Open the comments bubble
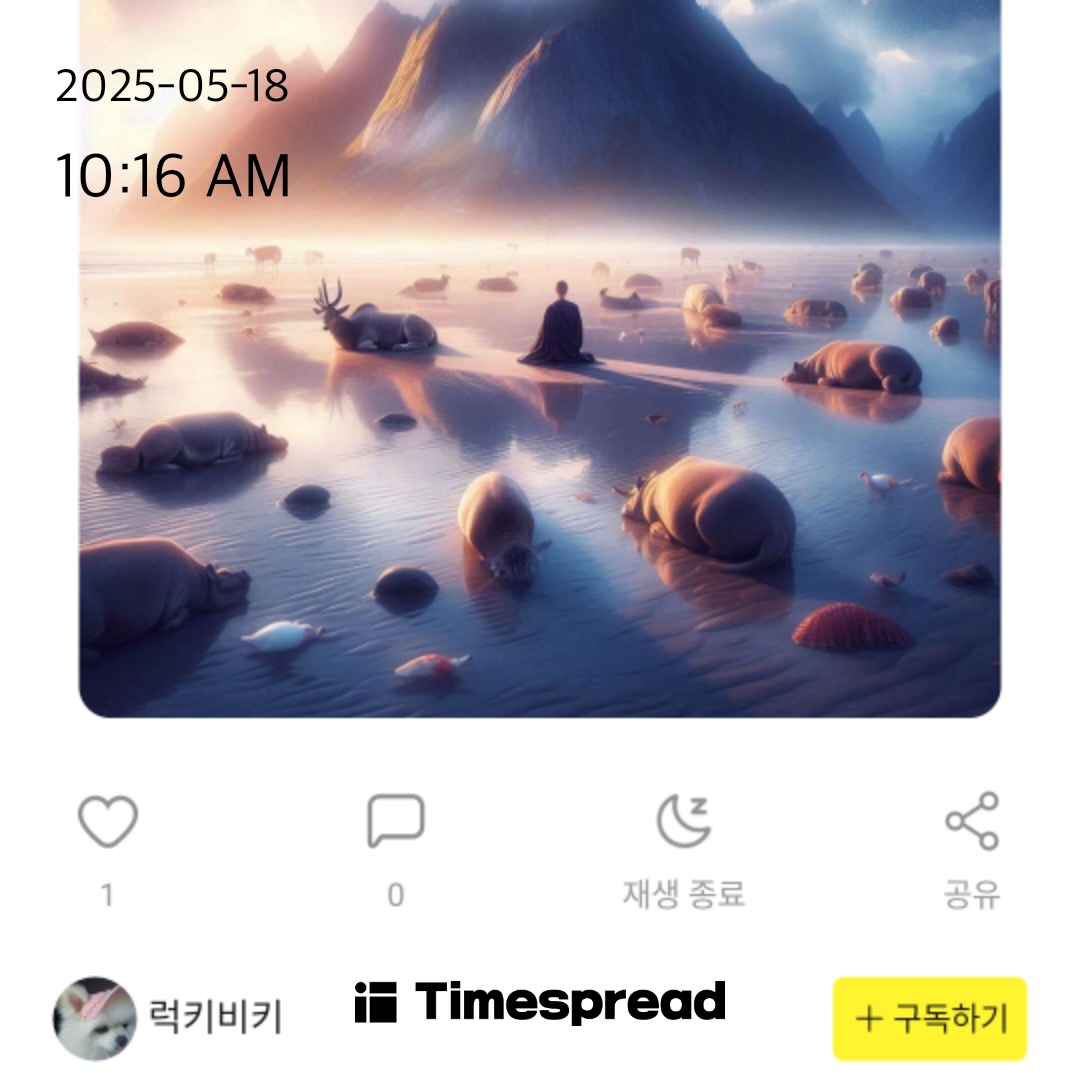 click(395, 822)
